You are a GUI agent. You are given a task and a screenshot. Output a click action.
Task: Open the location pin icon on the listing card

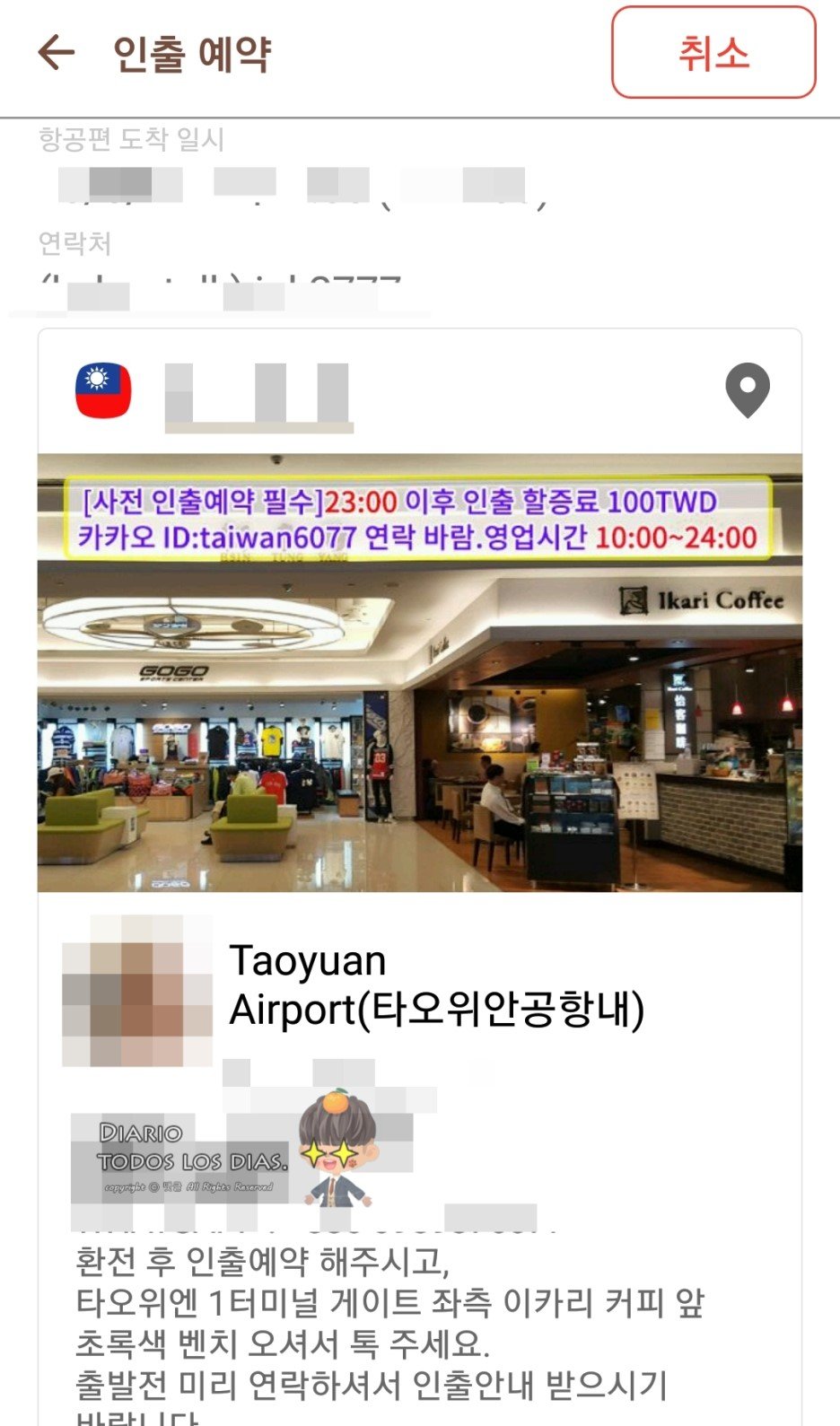(748, 390)
